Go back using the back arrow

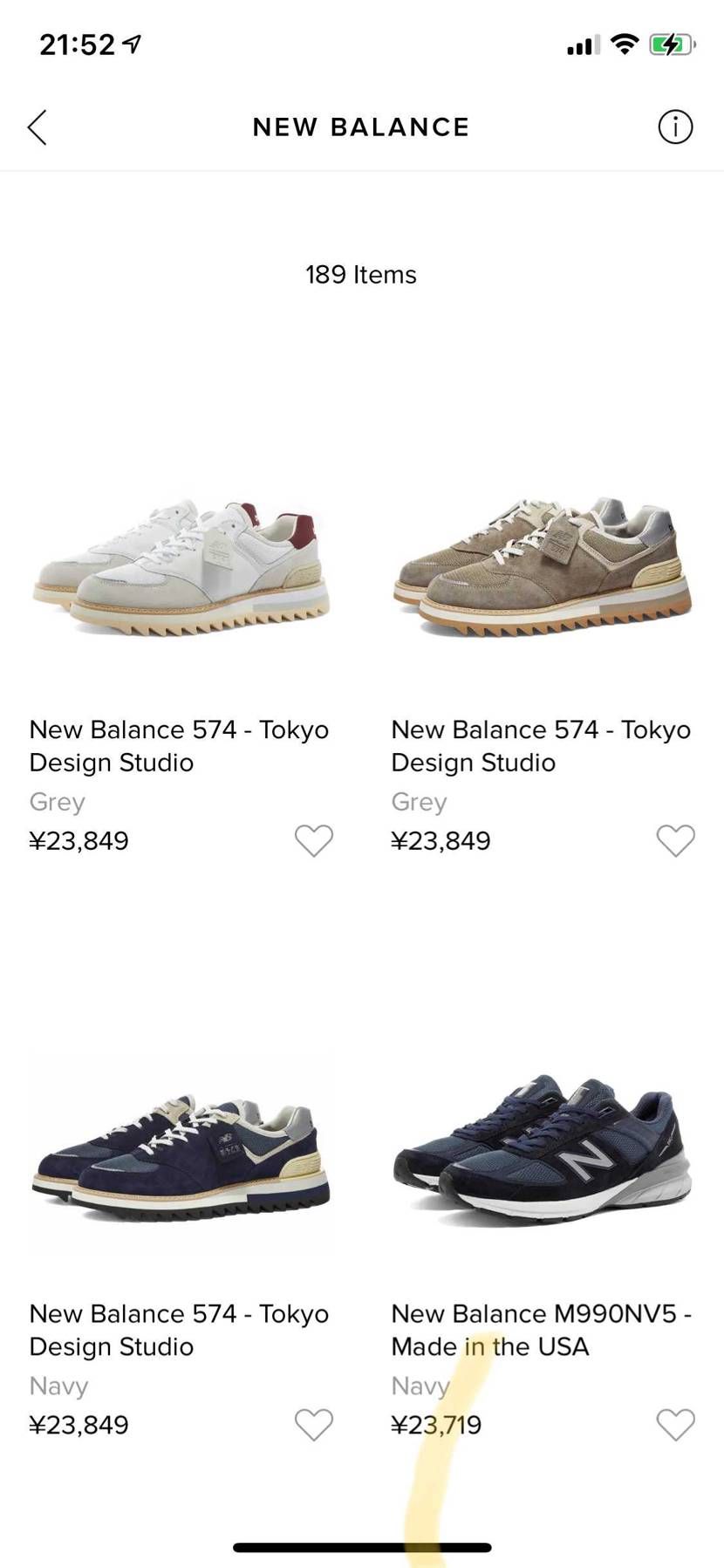tap(37, 127)
